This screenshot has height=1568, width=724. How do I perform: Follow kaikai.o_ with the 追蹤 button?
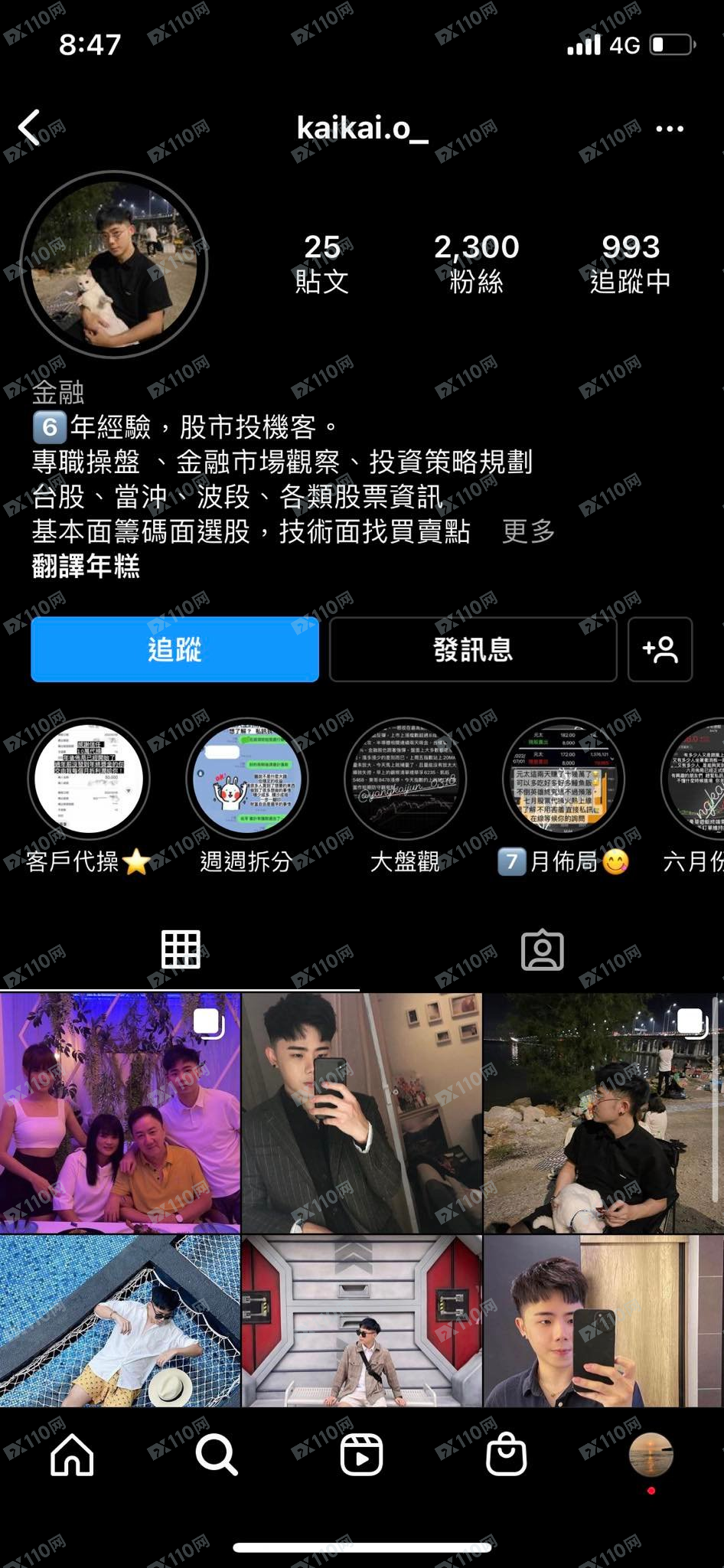click(x=174, y=649)
